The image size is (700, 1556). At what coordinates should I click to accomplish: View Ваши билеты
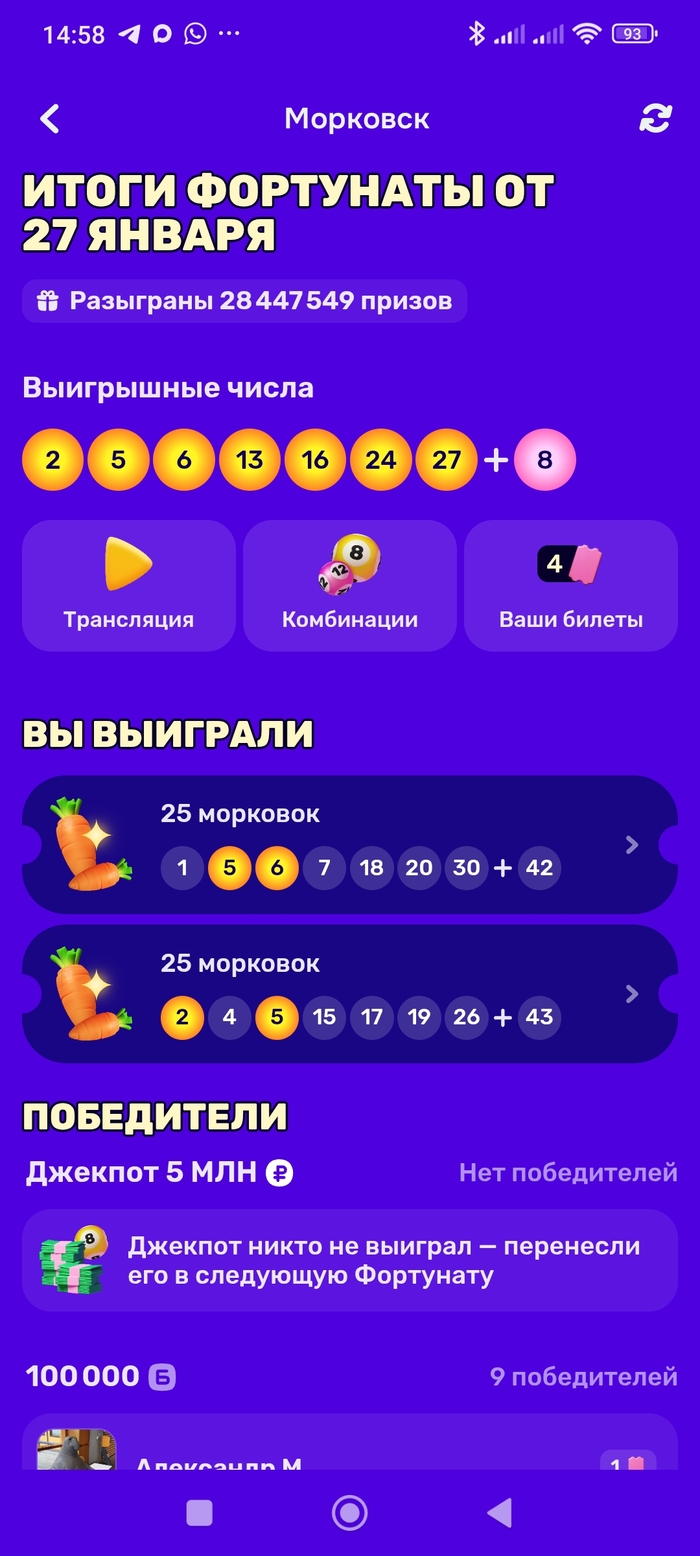571,586
